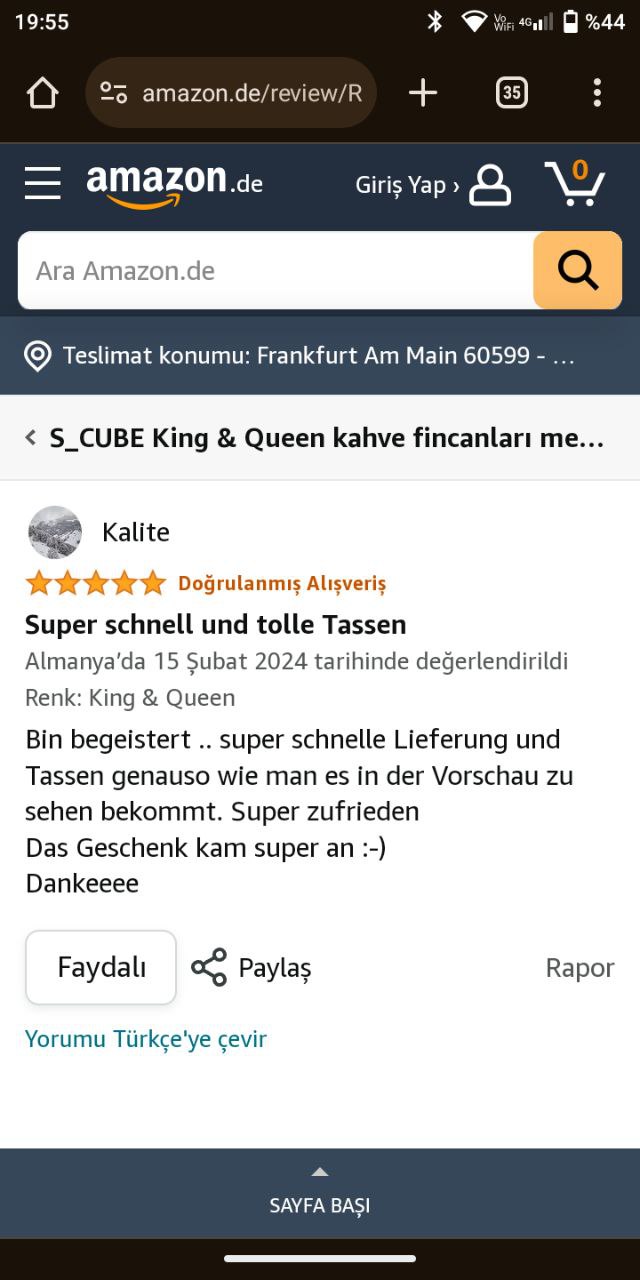This screenshot has width=640, height=1280.
Task: Open the Amazon hamburger menu
Action: click(42, 184)
